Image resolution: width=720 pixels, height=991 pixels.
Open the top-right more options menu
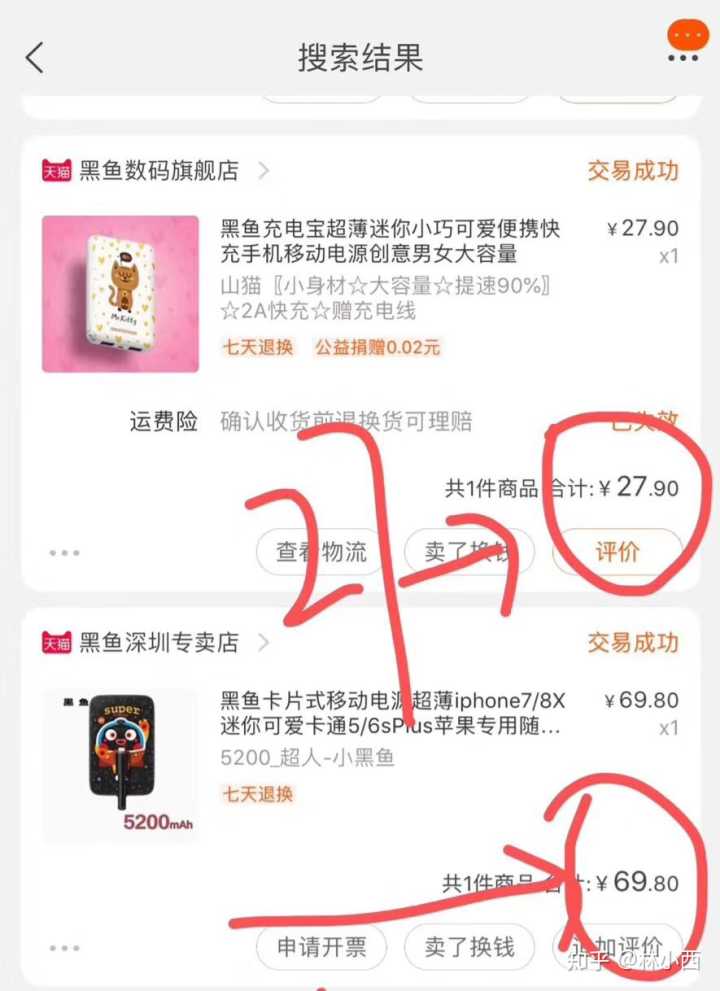pyautogui.click(x=684, y=46)
